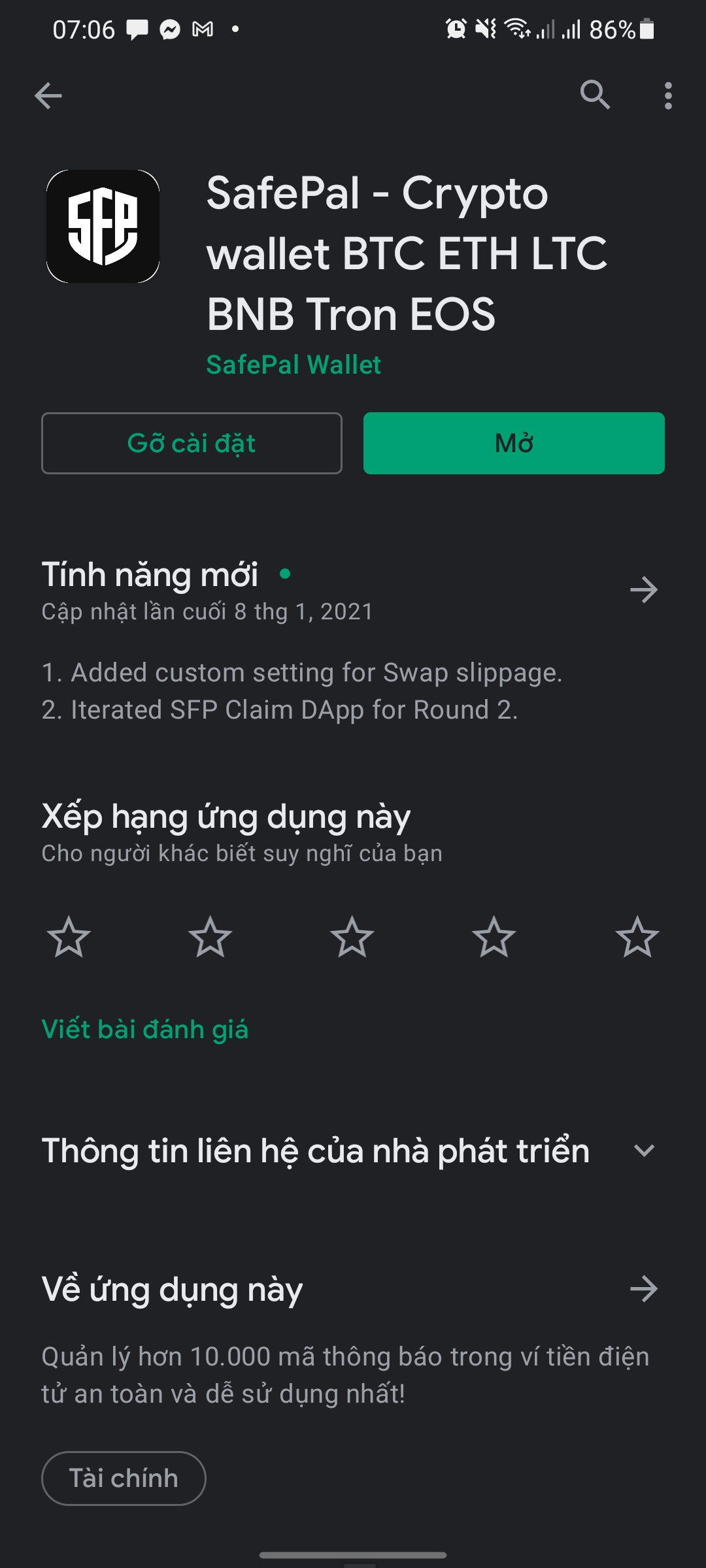706x1568 pixels.
Task: Give the app three stars
Action: click(x=352, y=938)
